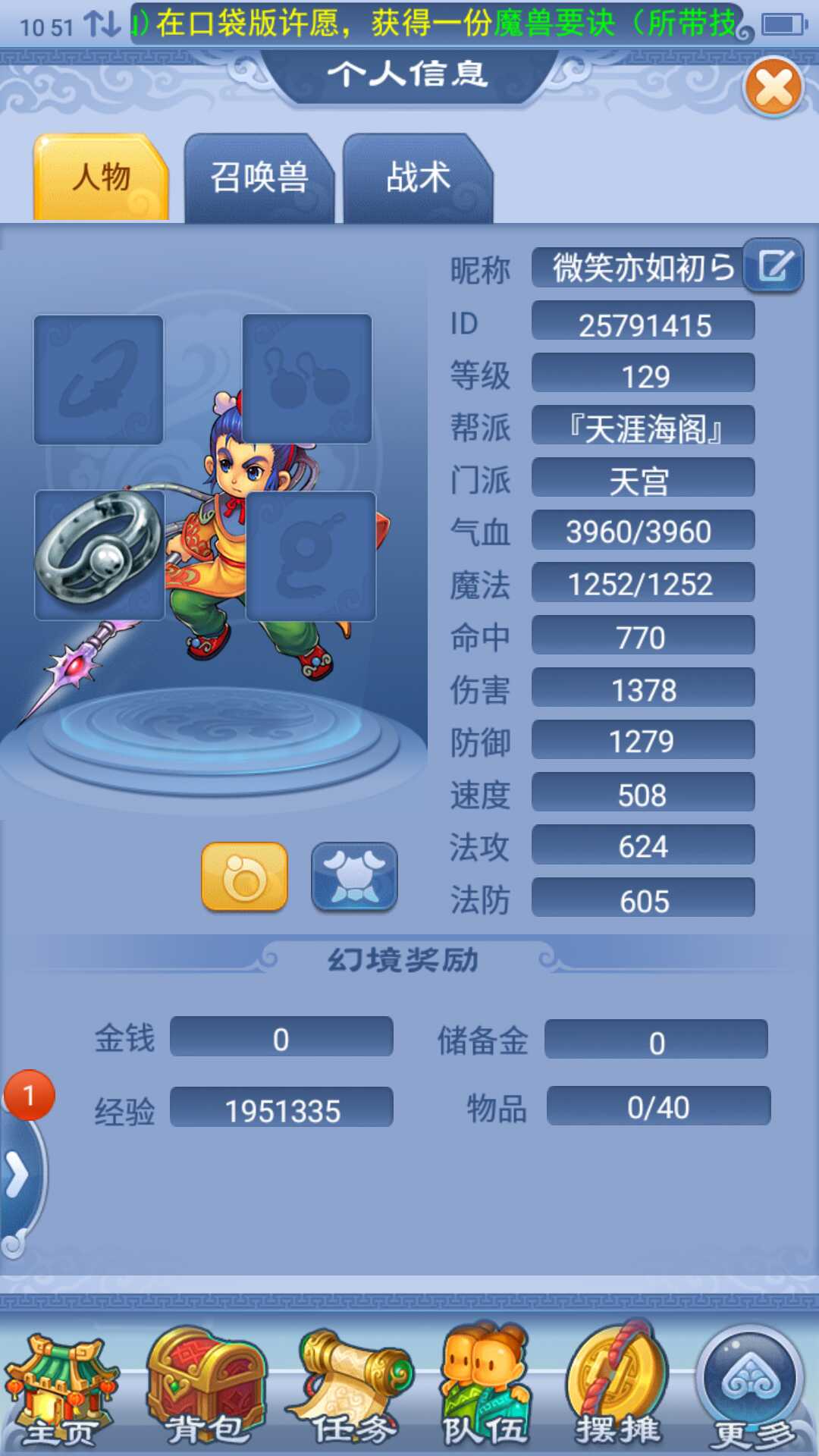The width and height of the screenshot is (819, 1456).
Task: Tap the empty necklace equipment slot
Action: pyautogui.click(x=310, y=556)
